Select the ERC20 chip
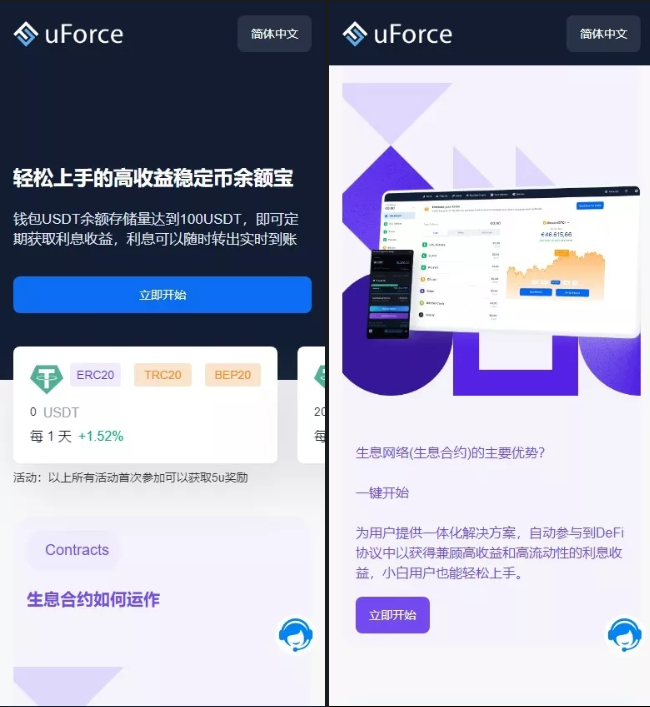This screenshot has height=707, width=650. click(95, 375)
